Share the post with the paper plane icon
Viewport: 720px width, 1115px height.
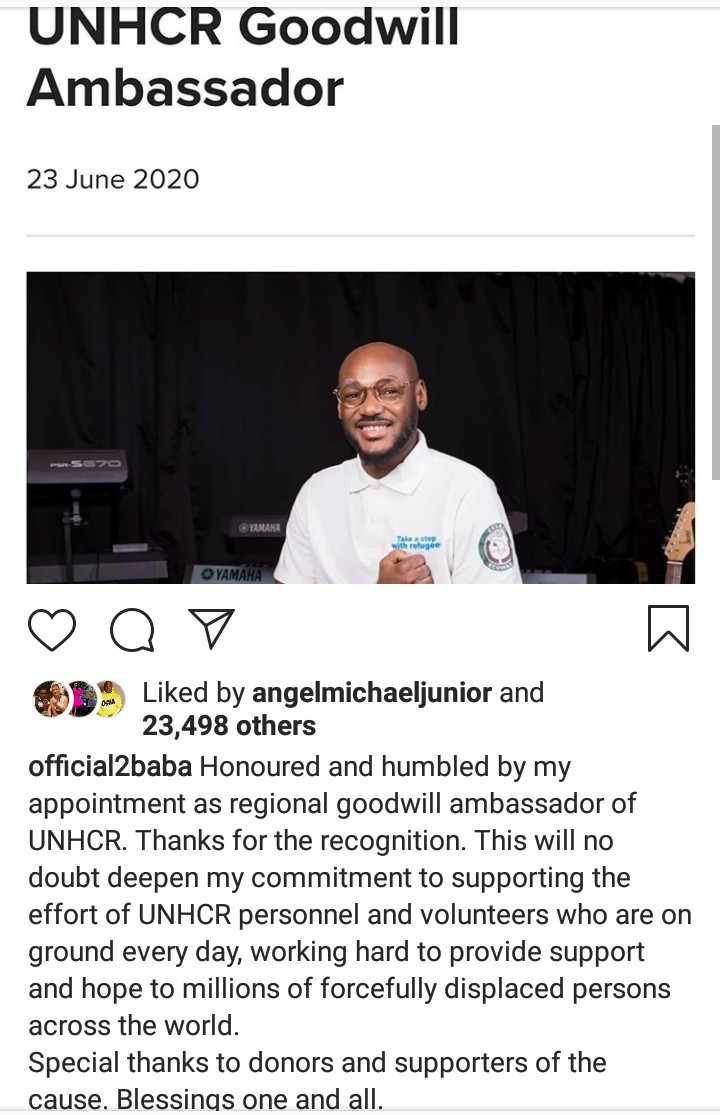[x=211, y=629]
